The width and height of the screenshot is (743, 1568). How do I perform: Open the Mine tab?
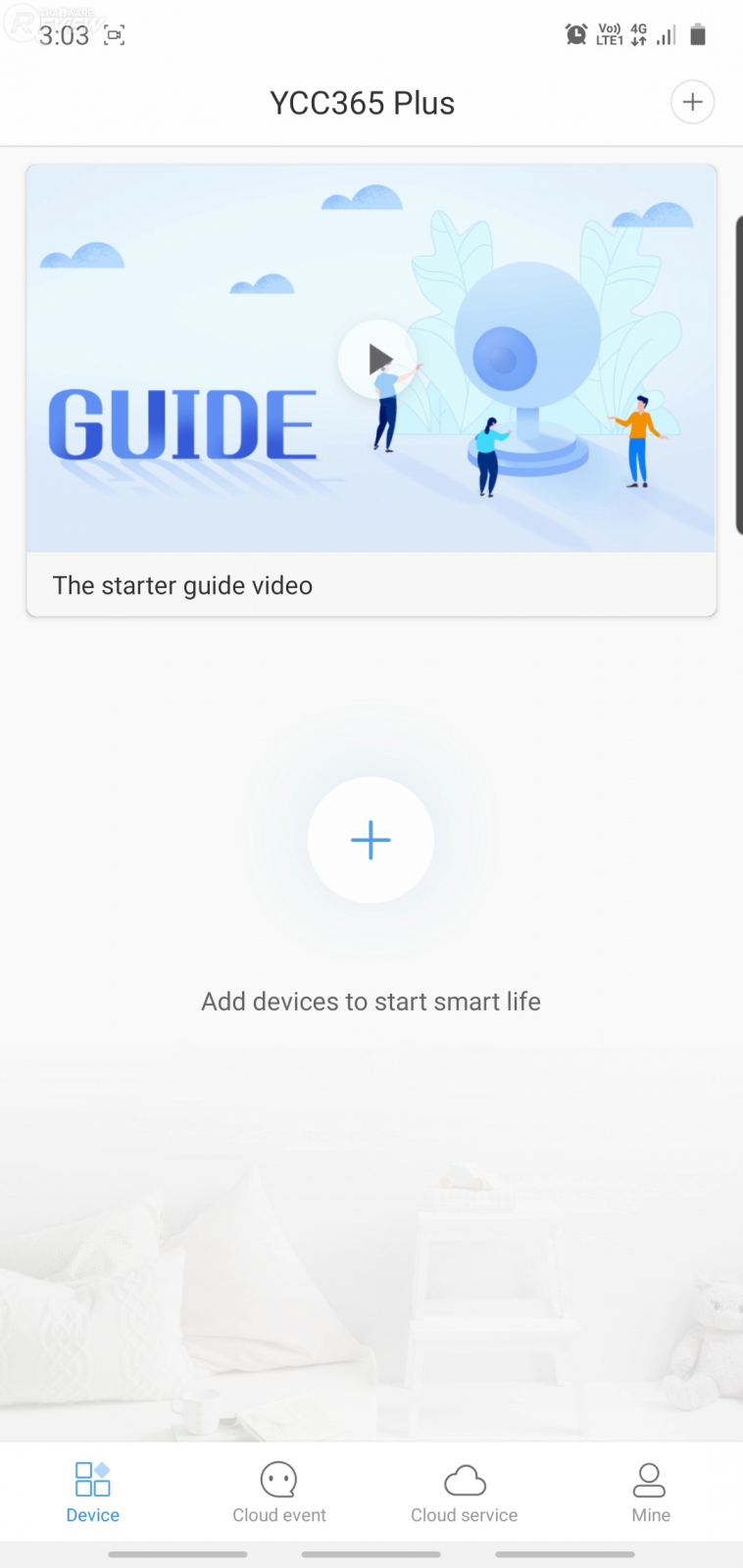[650, 1492]
